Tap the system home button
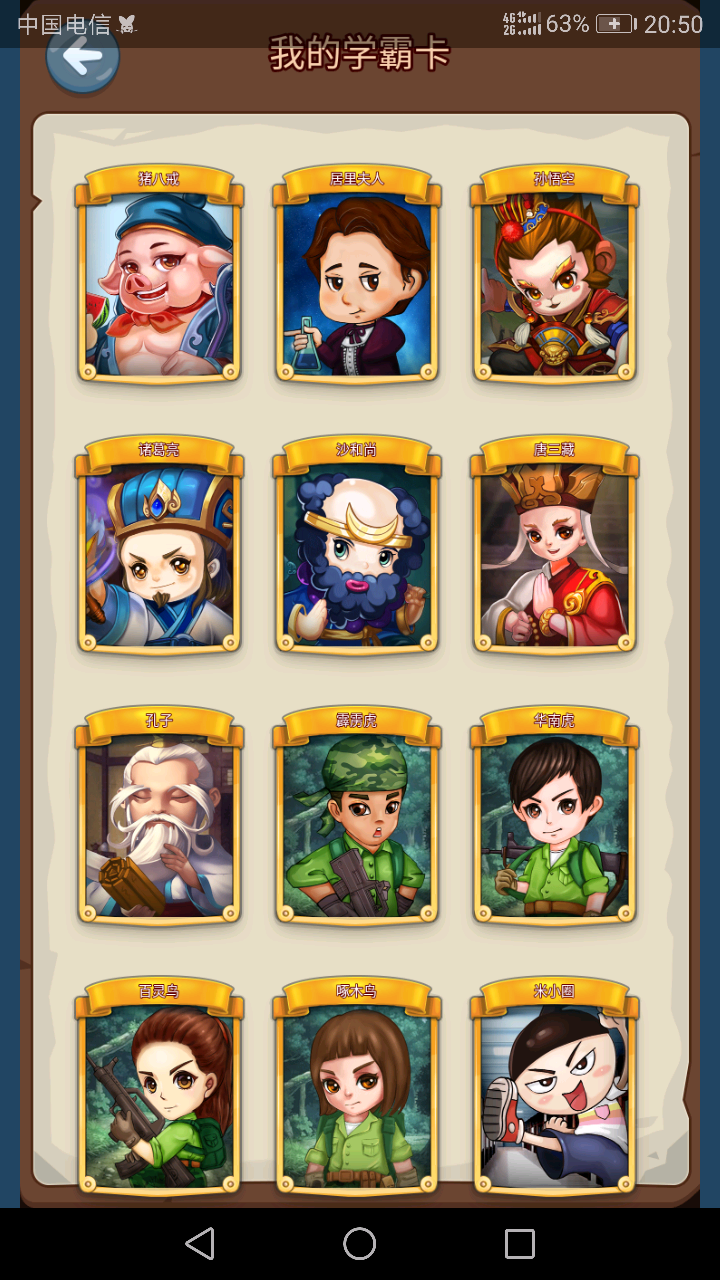Viewport: 720px width, 1280px height. click(x=360, y=1244)
